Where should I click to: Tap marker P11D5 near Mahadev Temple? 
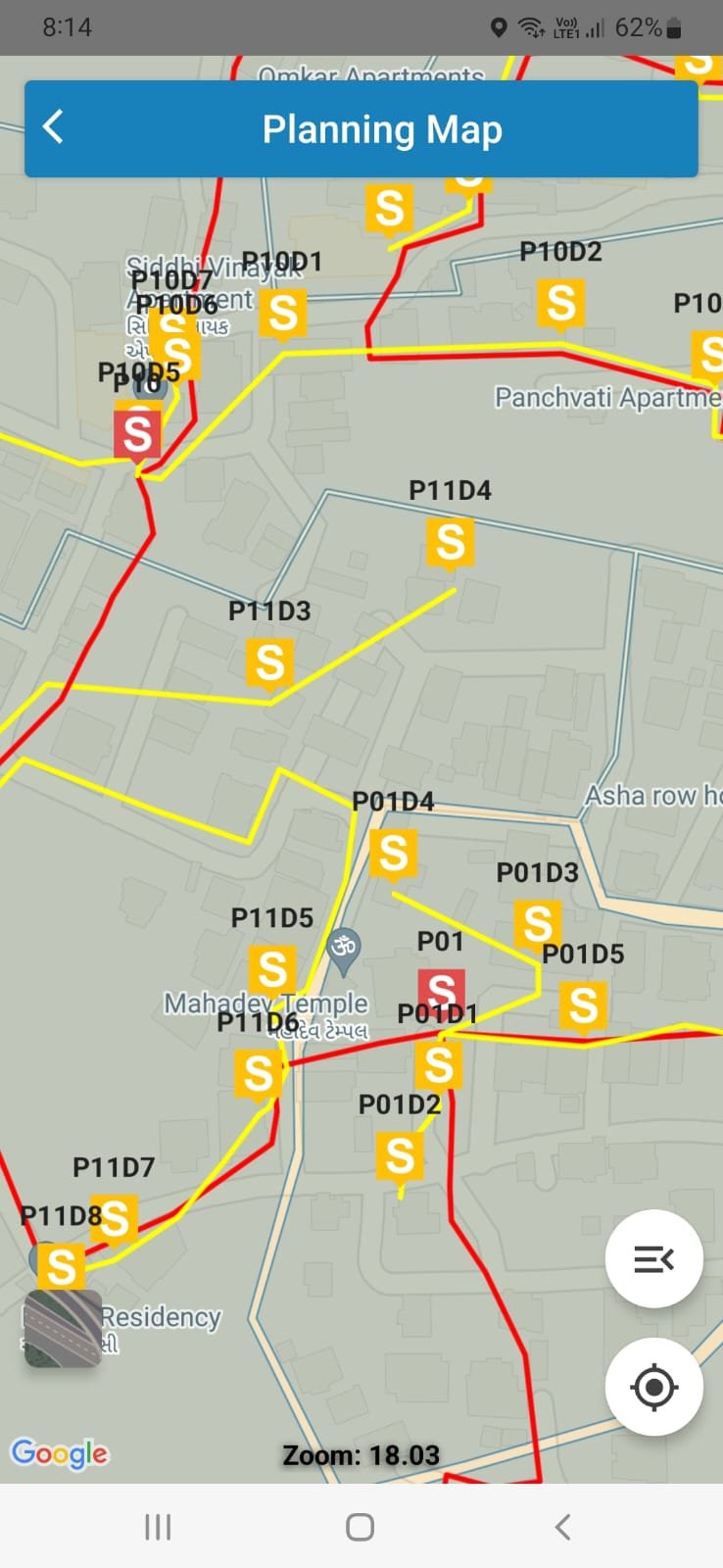[x=272, y=968]
